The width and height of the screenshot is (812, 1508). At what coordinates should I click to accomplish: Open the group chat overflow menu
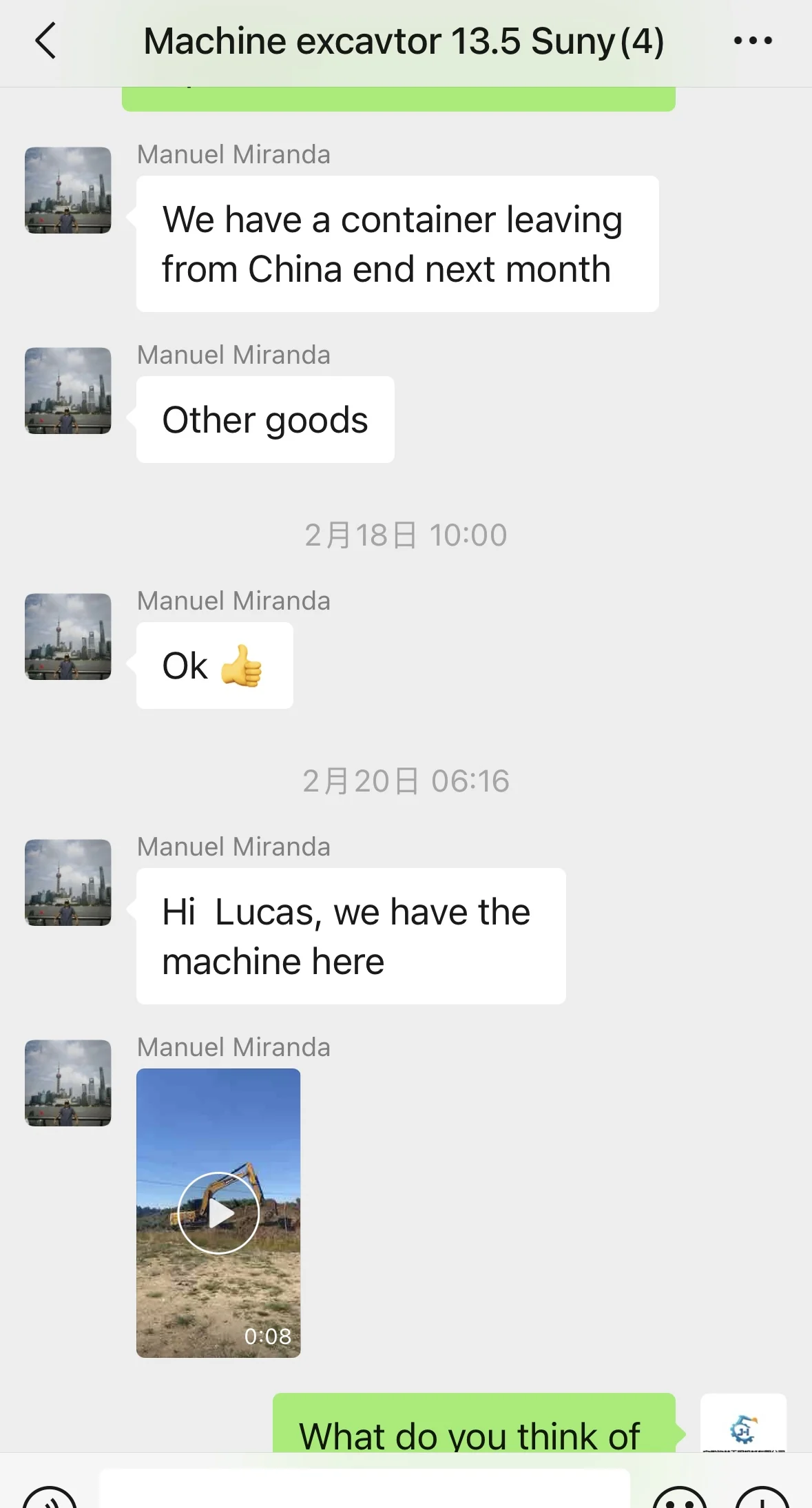coord(753,41)
